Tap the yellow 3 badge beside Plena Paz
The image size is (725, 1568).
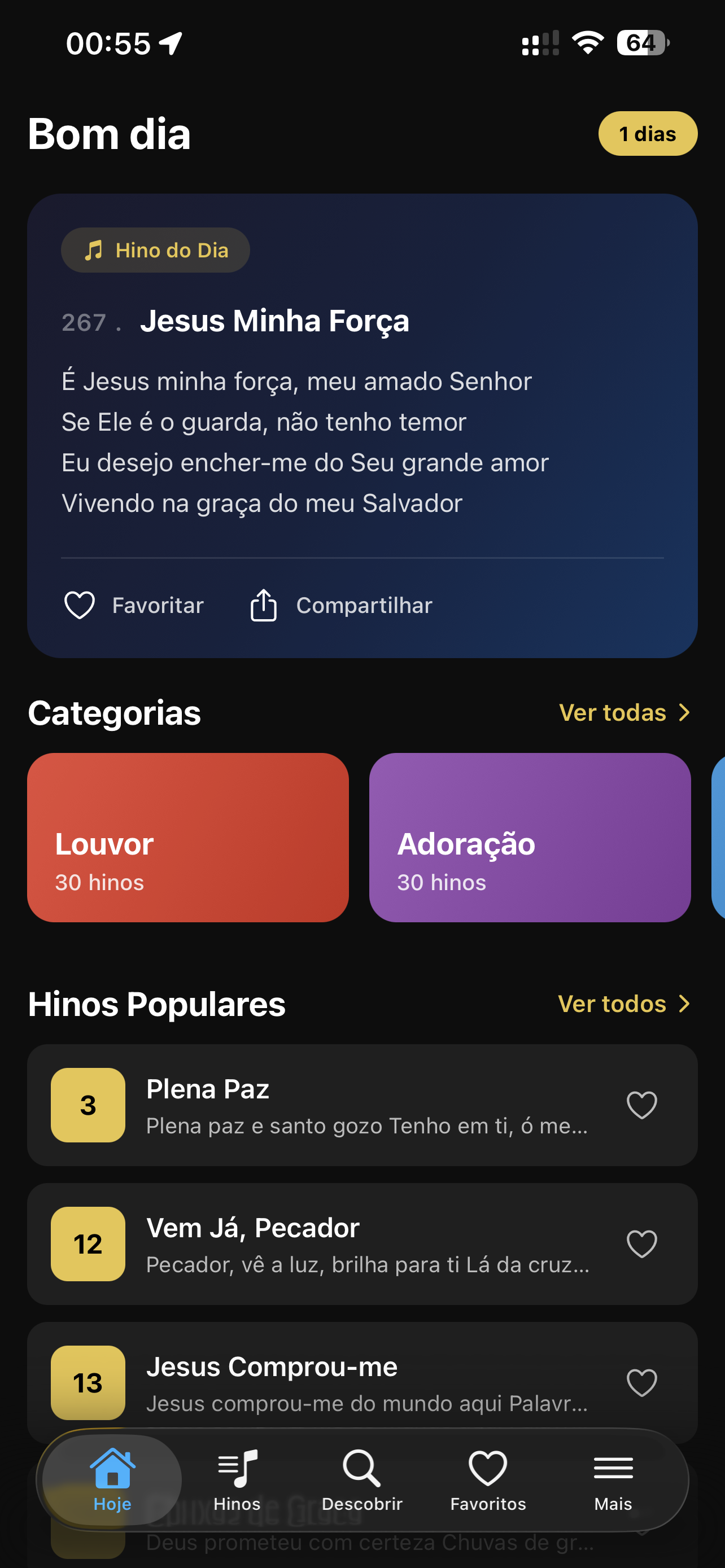click(x=87, y=1105)
